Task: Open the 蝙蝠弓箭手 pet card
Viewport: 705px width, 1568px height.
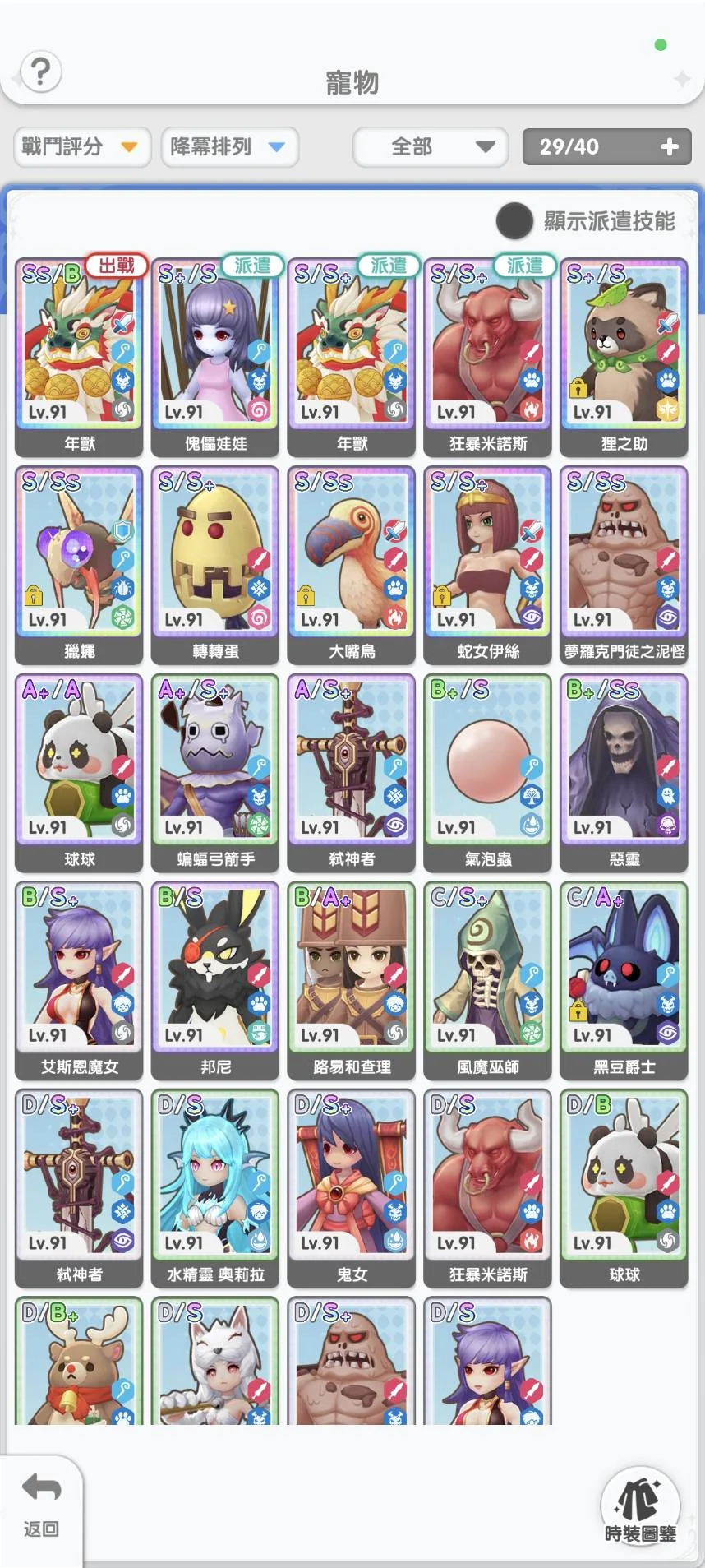Action: (x=215, y=771)
